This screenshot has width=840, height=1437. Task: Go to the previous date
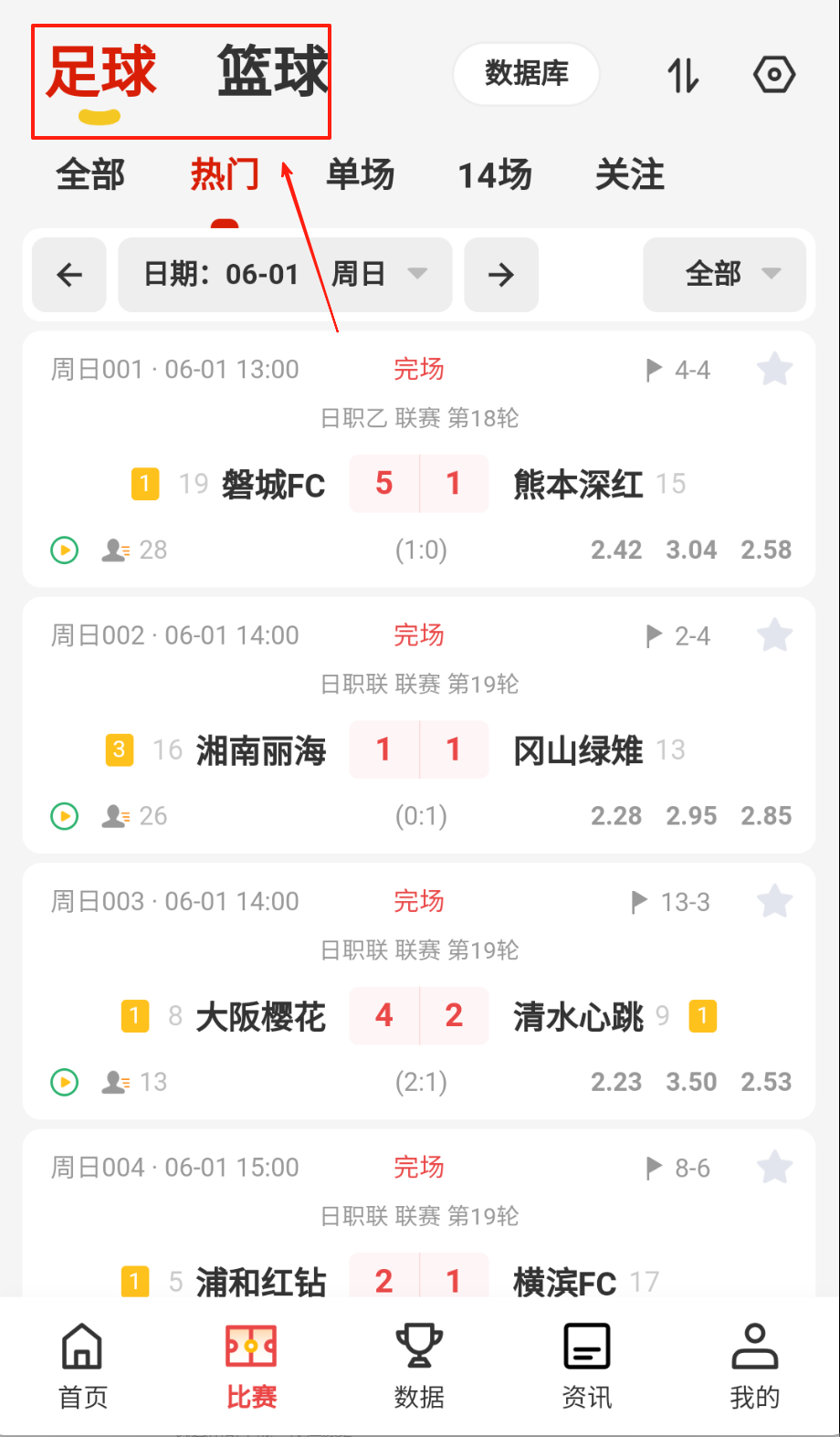coord(69,275)
